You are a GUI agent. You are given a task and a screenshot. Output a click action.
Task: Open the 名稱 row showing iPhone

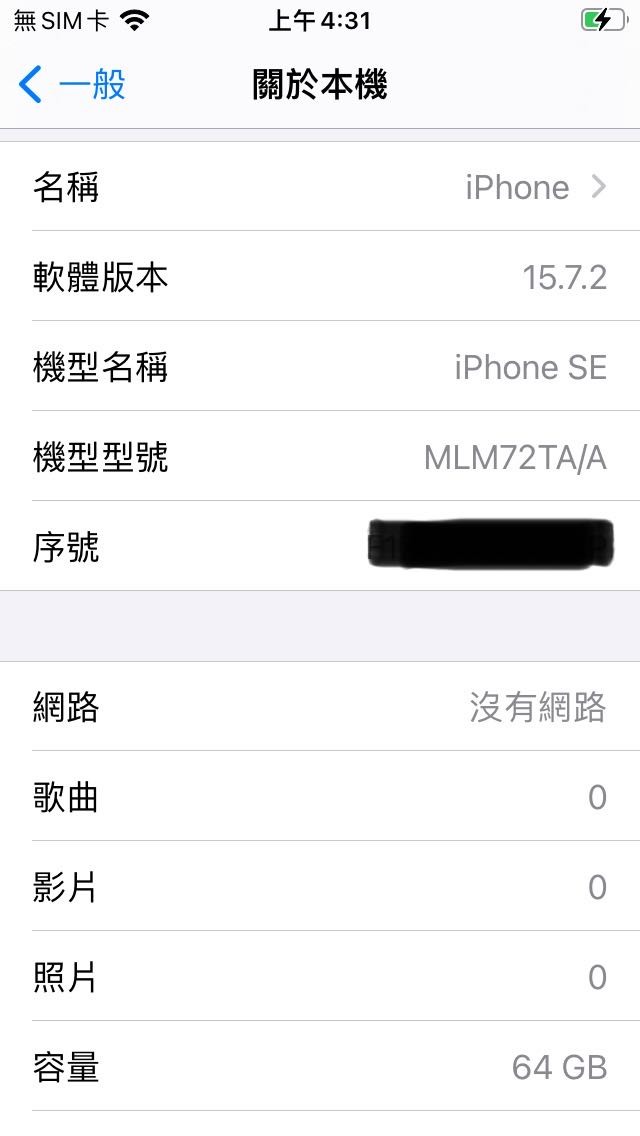pos(320,187)
